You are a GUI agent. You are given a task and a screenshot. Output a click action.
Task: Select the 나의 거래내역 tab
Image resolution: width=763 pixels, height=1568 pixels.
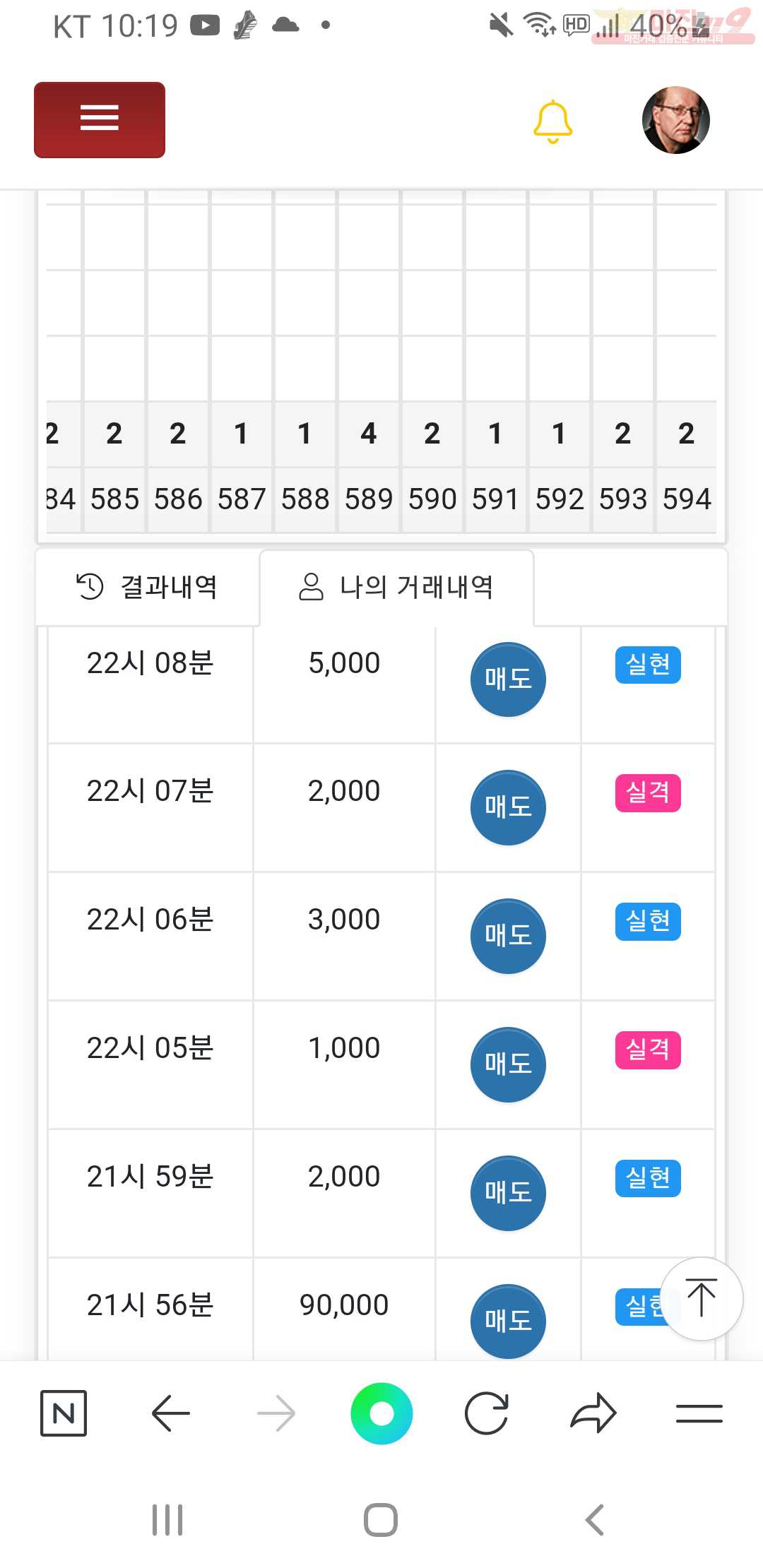(396, 587)
